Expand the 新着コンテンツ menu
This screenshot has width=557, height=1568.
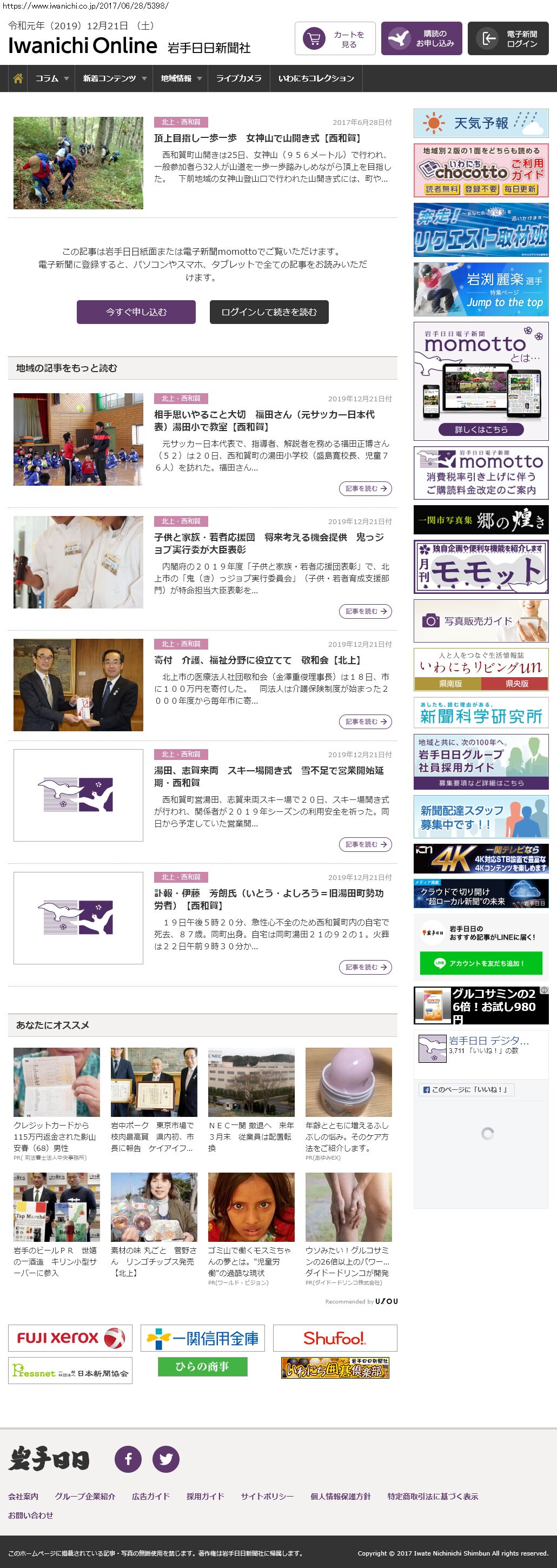114,78
